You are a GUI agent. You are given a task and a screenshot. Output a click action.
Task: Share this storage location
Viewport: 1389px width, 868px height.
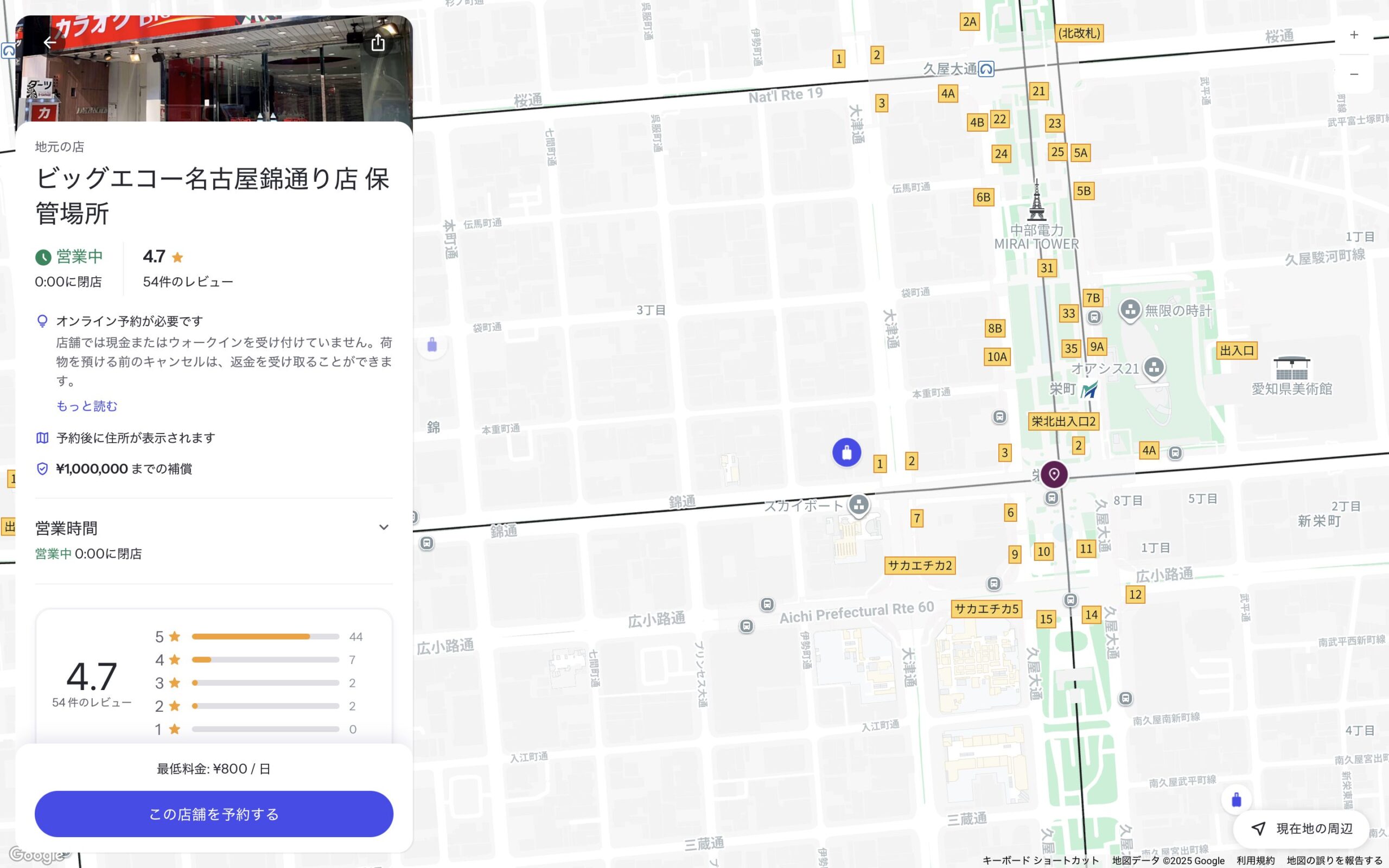click(378, 42)
